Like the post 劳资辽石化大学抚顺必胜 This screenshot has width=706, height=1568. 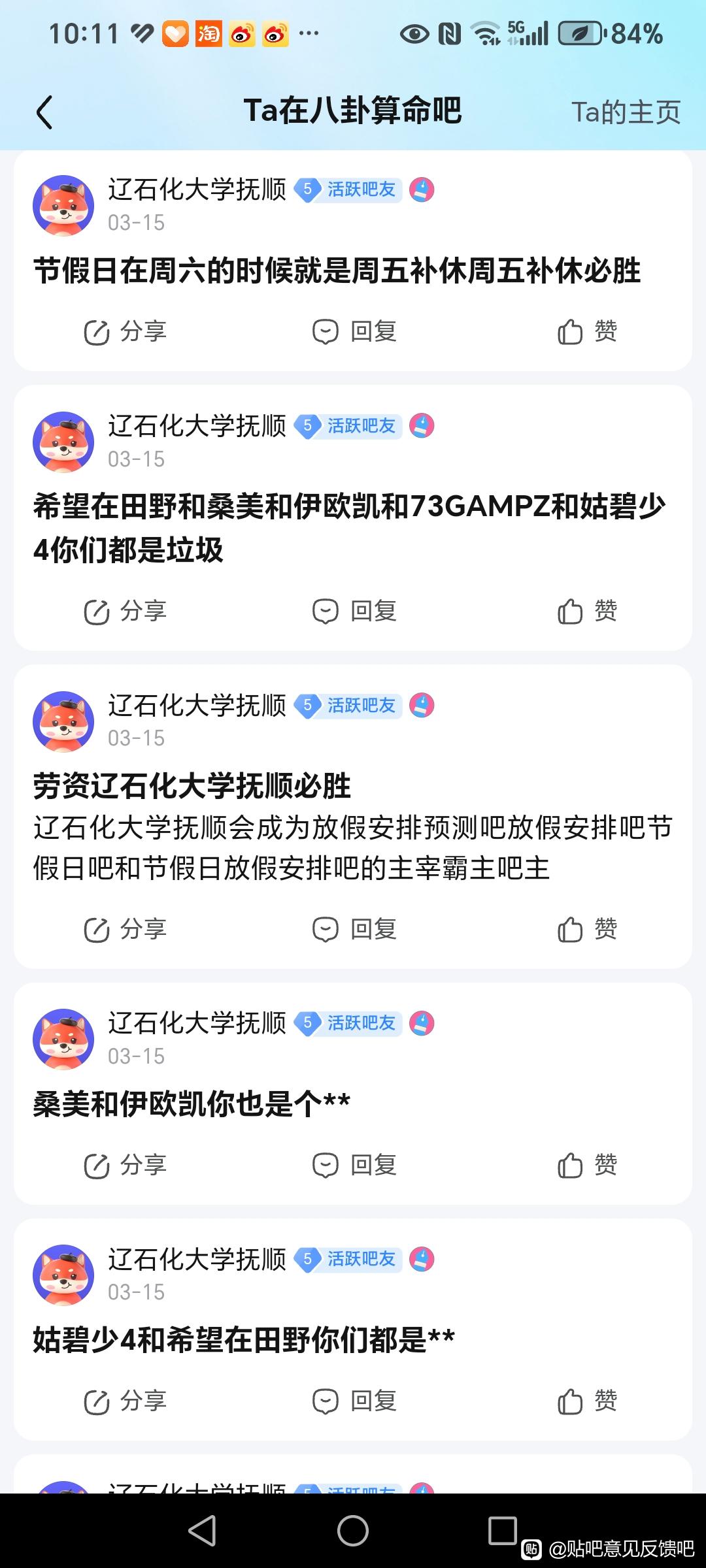point(587,929)
